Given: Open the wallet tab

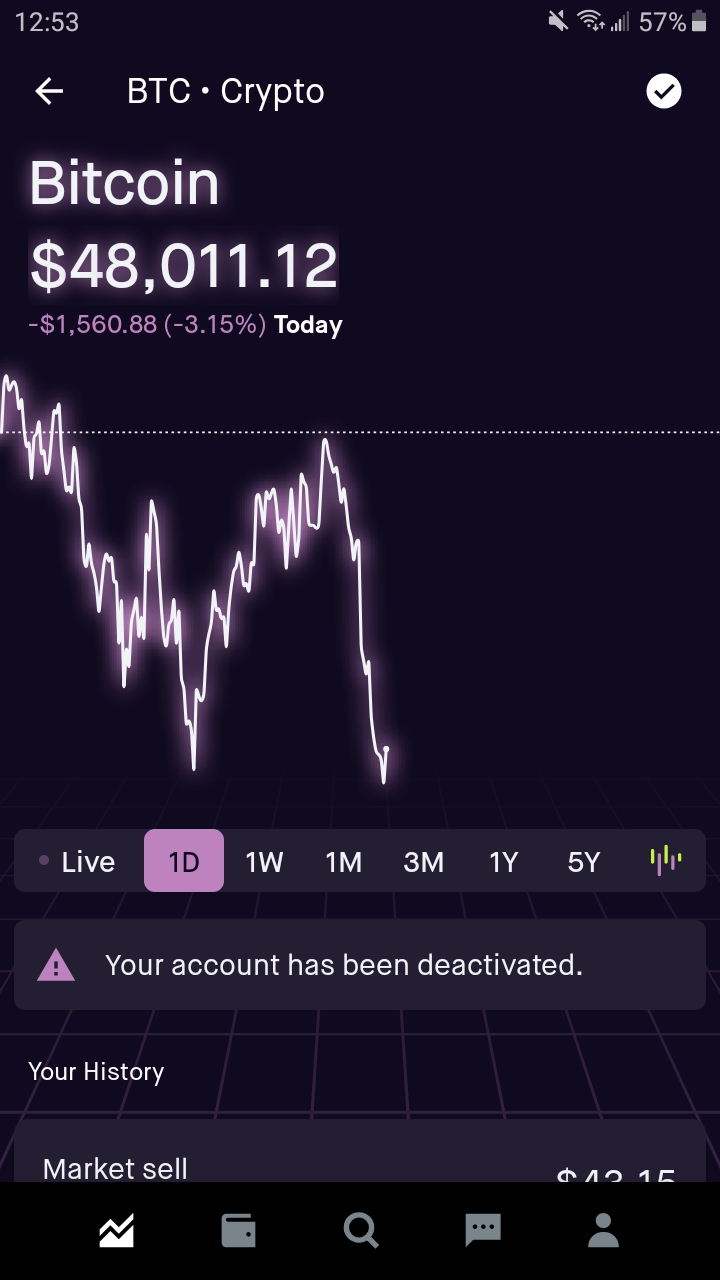Looking at the screenshot, I should pyautogui.click(x=238, y=1230).
